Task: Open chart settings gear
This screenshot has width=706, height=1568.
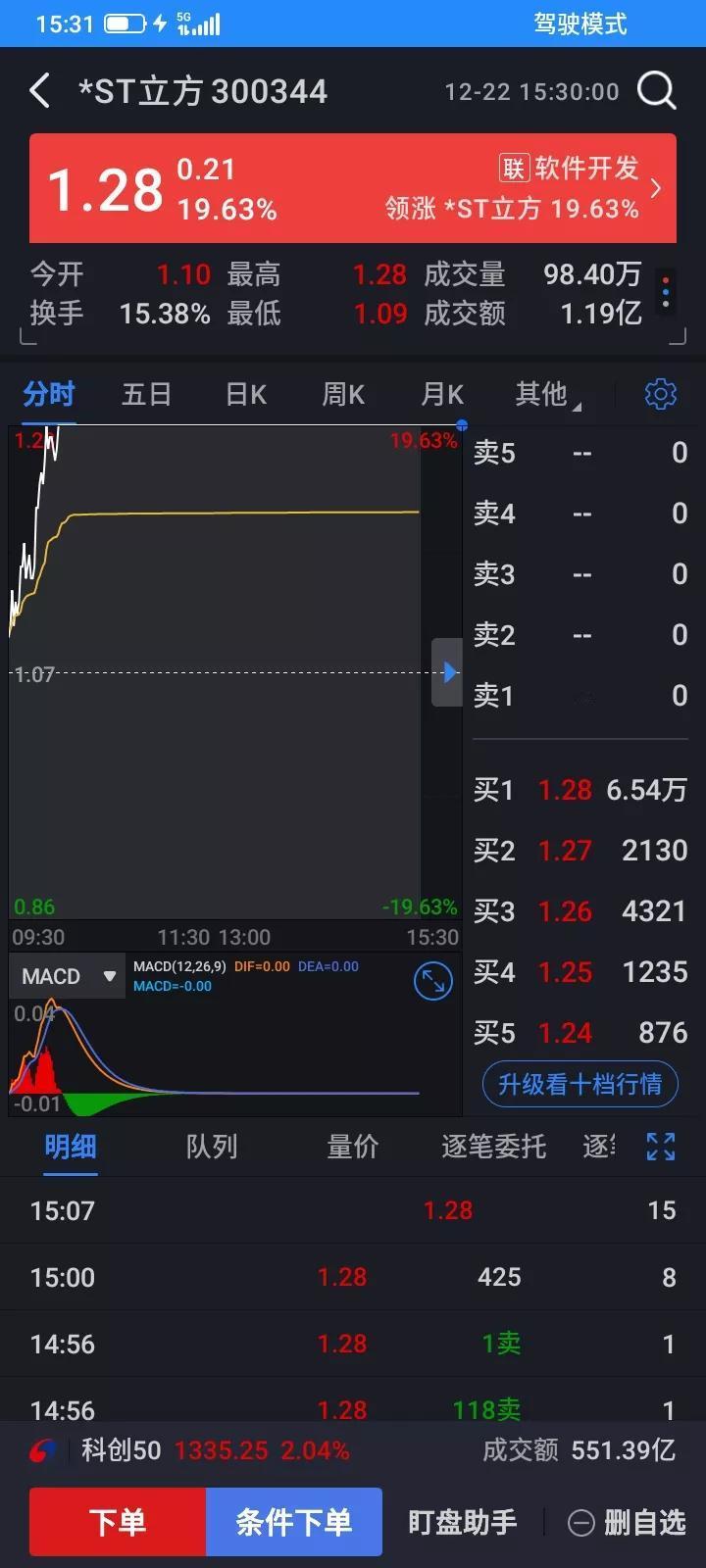Action: (660, 394)
